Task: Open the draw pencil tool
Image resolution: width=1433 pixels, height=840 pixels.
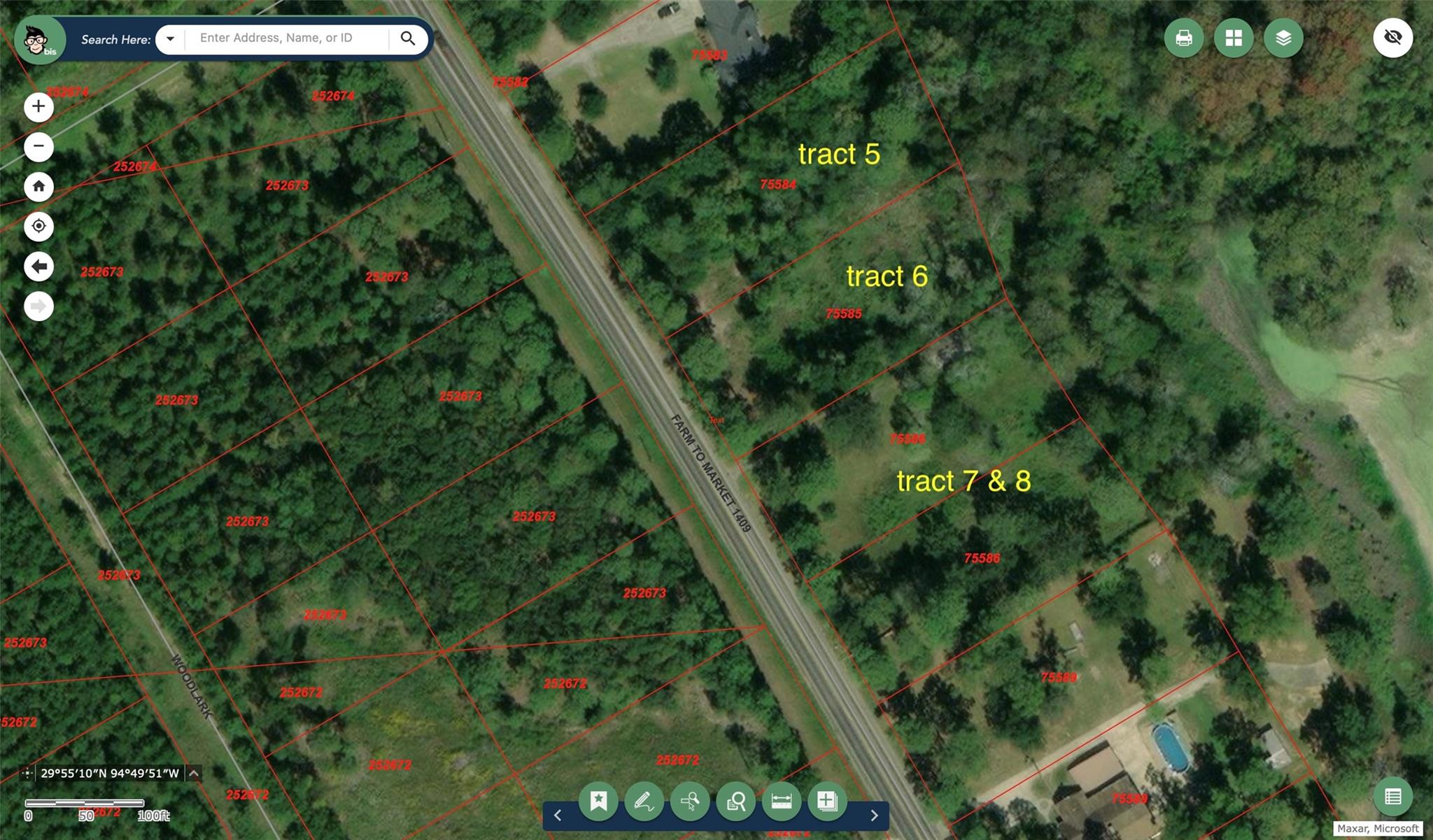Action: (644, 801)
